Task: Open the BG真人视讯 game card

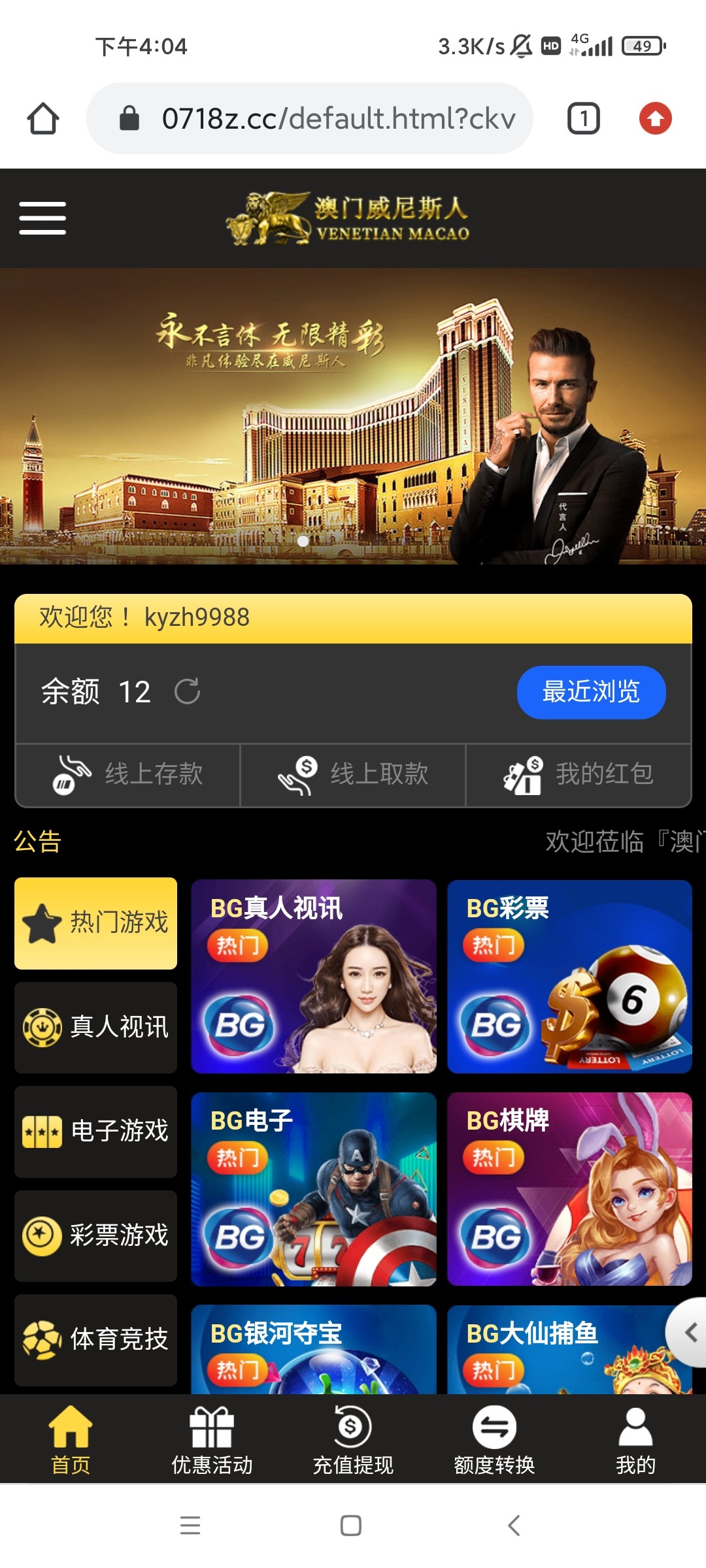Action: click(x=314, y=976)
